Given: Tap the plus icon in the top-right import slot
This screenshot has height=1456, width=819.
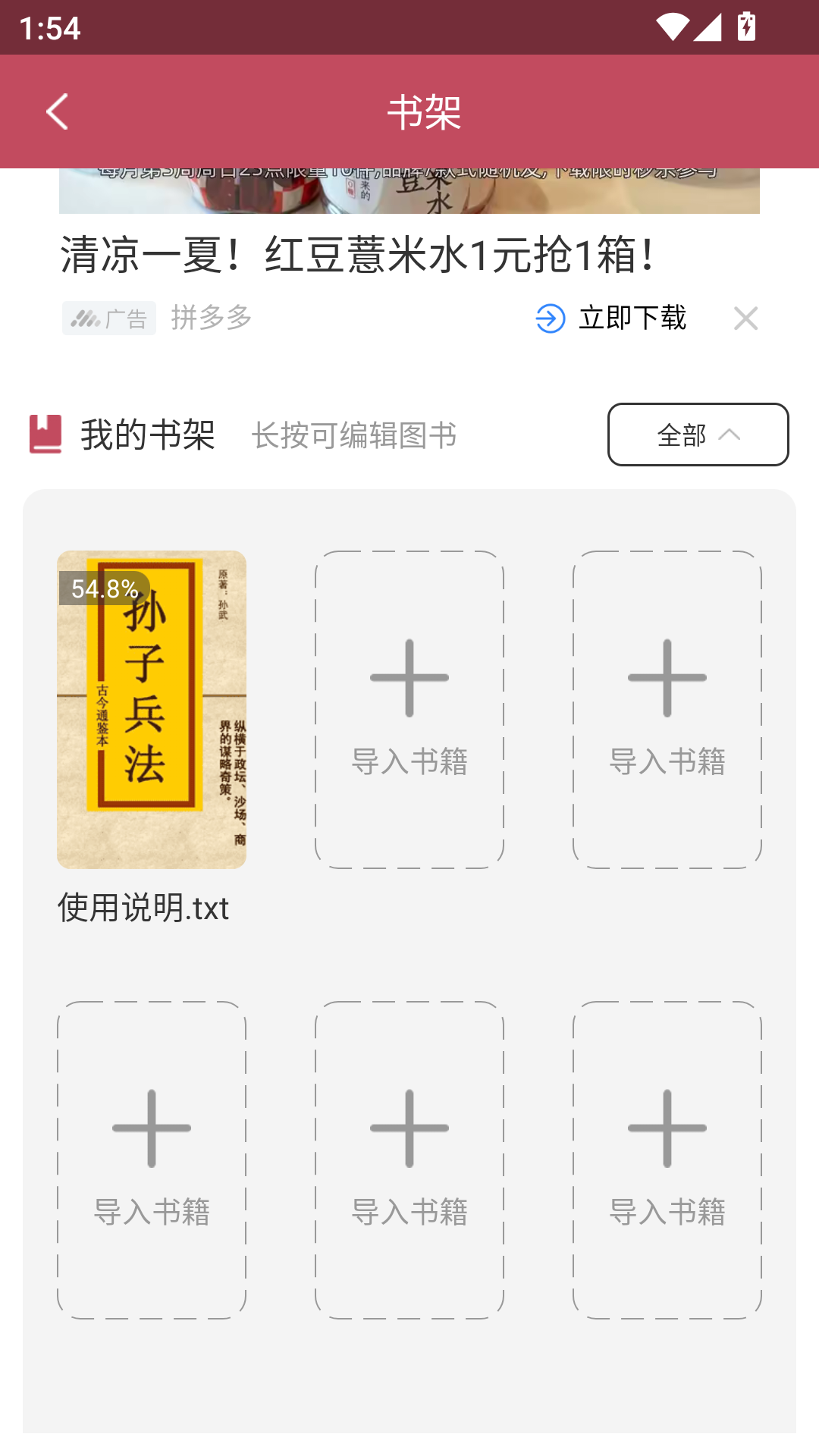Looking at the screenshot, I should pos(667,680).
